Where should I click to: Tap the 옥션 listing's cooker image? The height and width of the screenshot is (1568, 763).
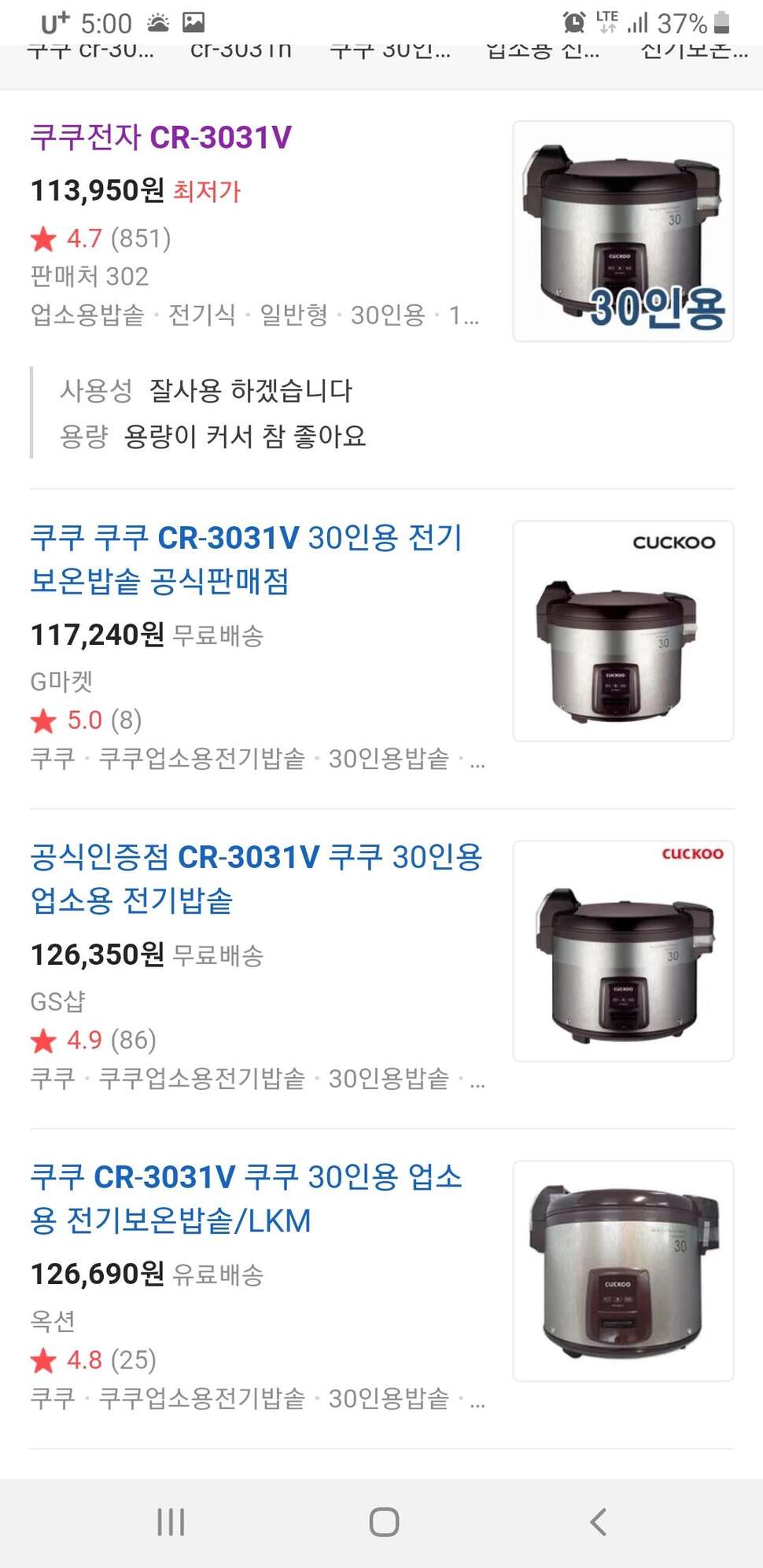(623, 1271)
